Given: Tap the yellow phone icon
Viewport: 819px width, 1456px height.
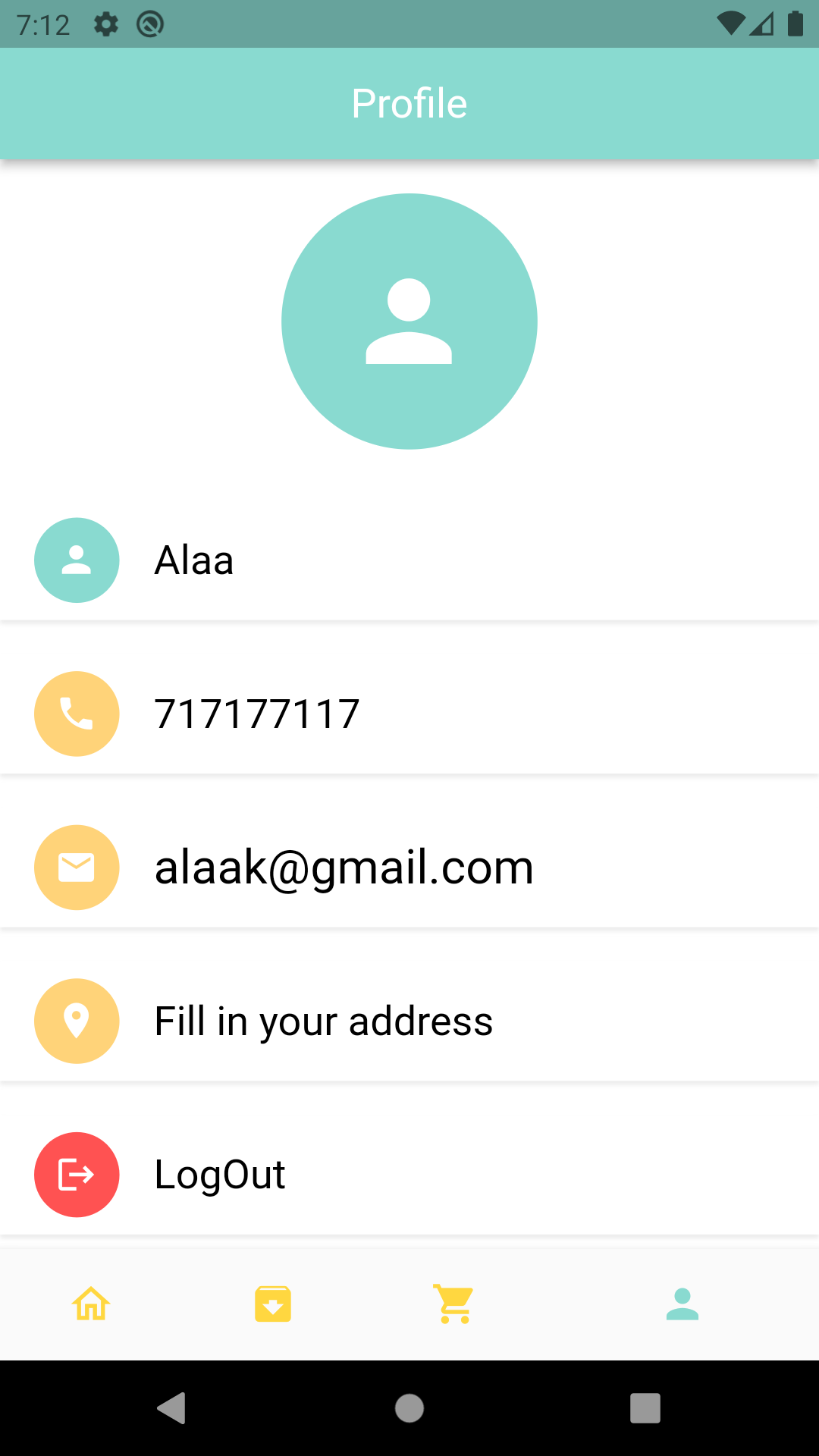Looking at the screenshot, I should [77, 714].
